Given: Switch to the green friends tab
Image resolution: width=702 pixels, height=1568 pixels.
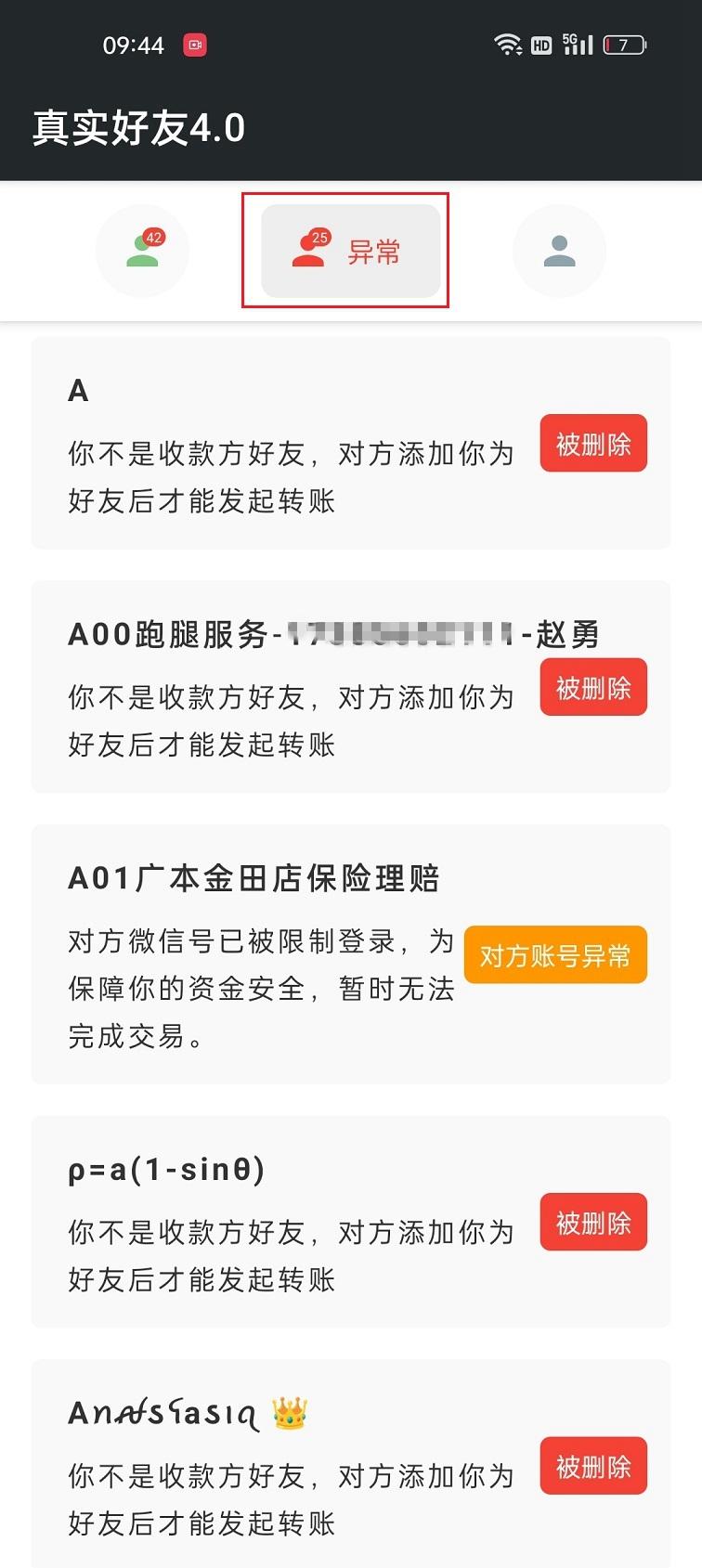Looking at the screenshot, I should pyautogui.click(x=142, y=251).
